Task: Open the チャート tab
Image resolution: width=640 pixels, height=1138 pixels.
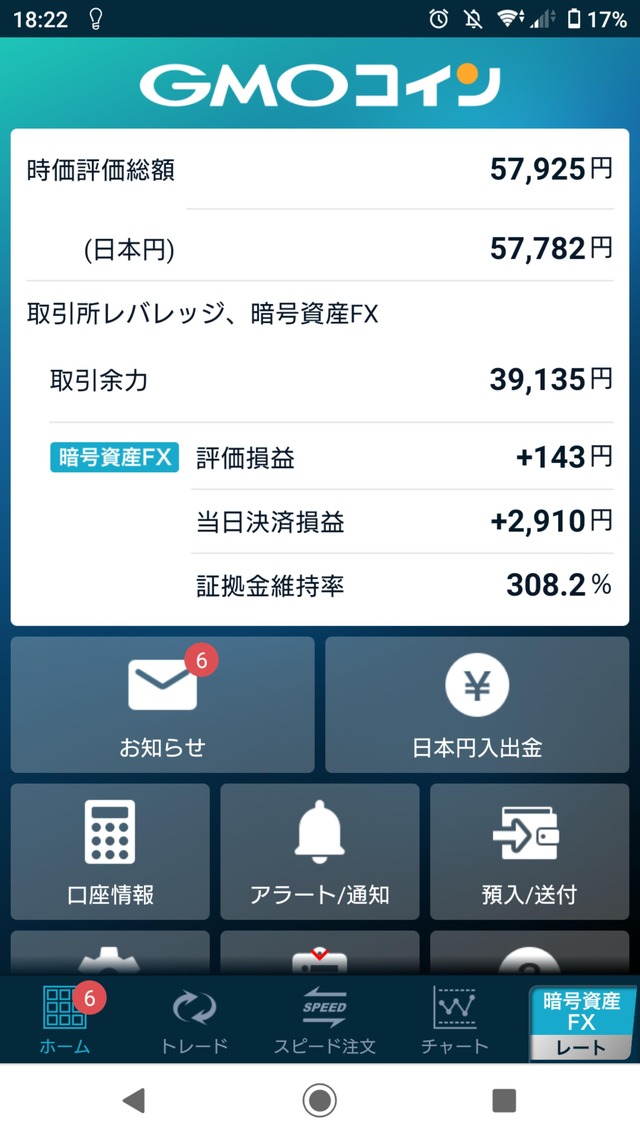Action: click(454, 1019)
